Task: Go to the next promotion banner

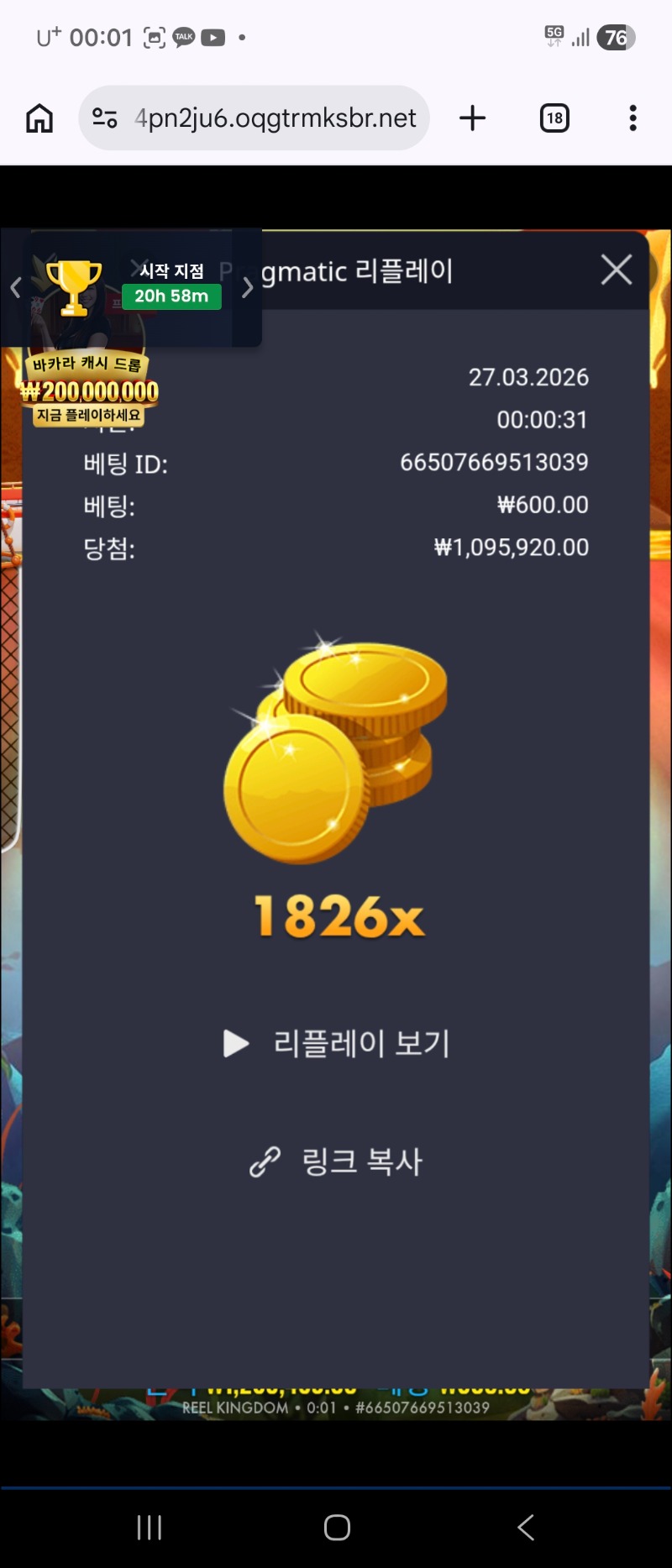Action: pos(247,288)
